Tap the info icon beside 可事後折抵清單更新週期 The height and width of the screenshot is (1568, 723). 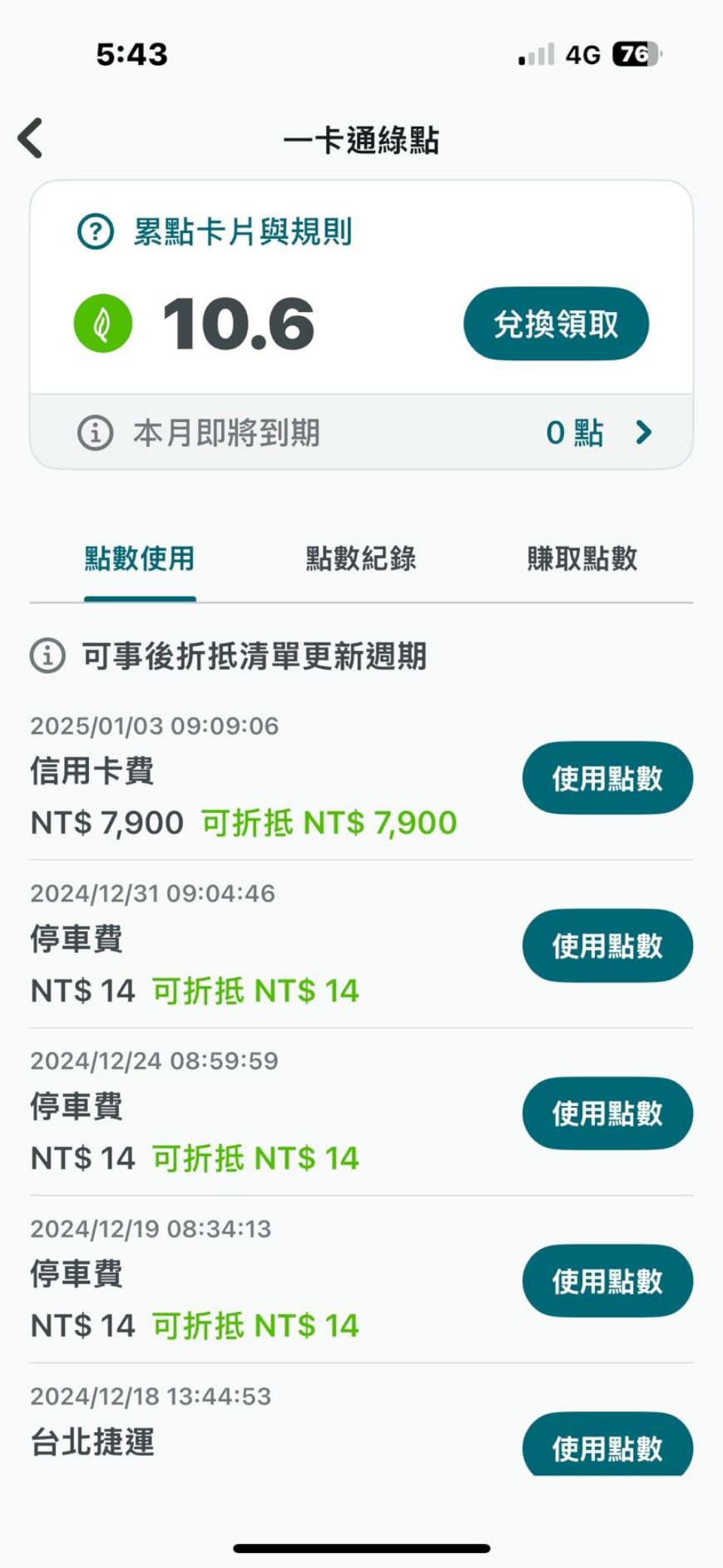coord(47,656)
